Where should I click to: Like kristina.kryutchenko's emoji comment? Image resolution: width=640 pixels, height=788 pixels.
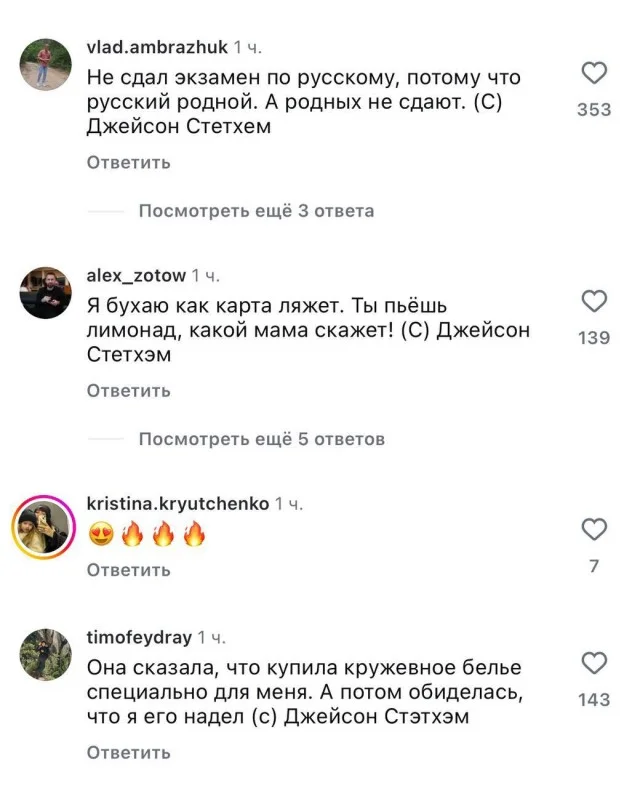594,529
